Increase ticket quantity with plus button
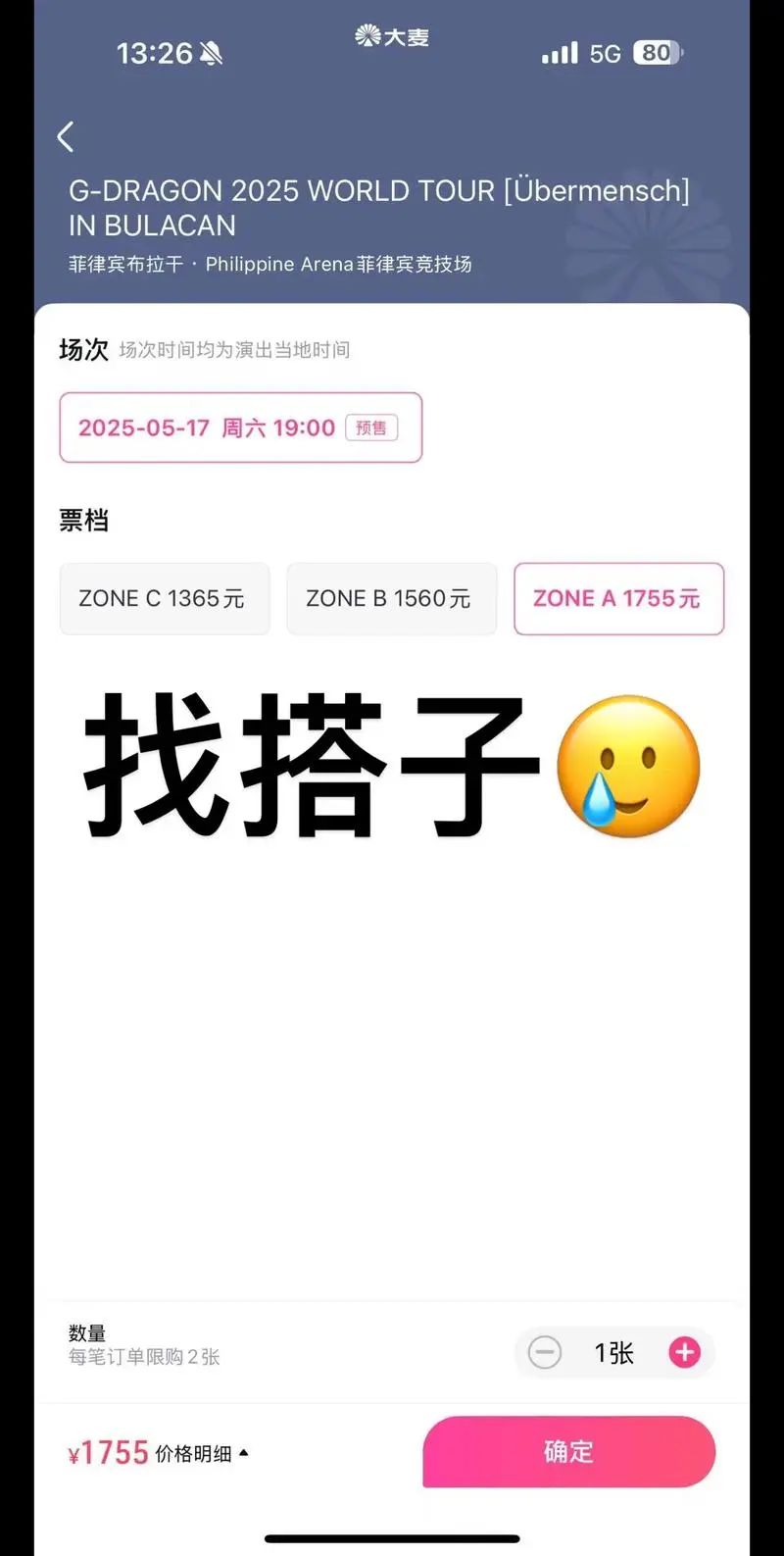Screen dimensions: 784x1556 click(684, 1353)
